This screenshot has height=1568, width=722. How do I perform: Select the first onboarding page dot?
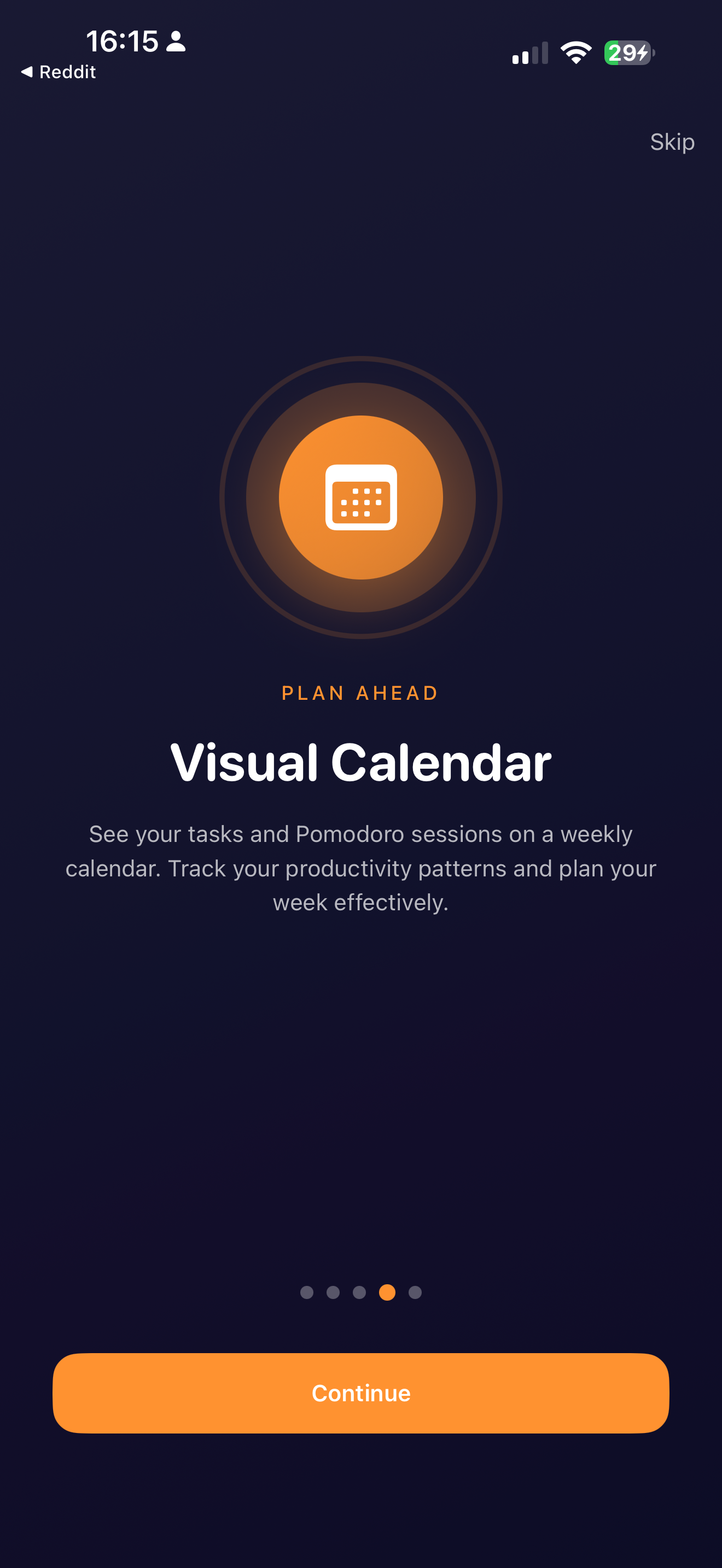pos(306,1294)
